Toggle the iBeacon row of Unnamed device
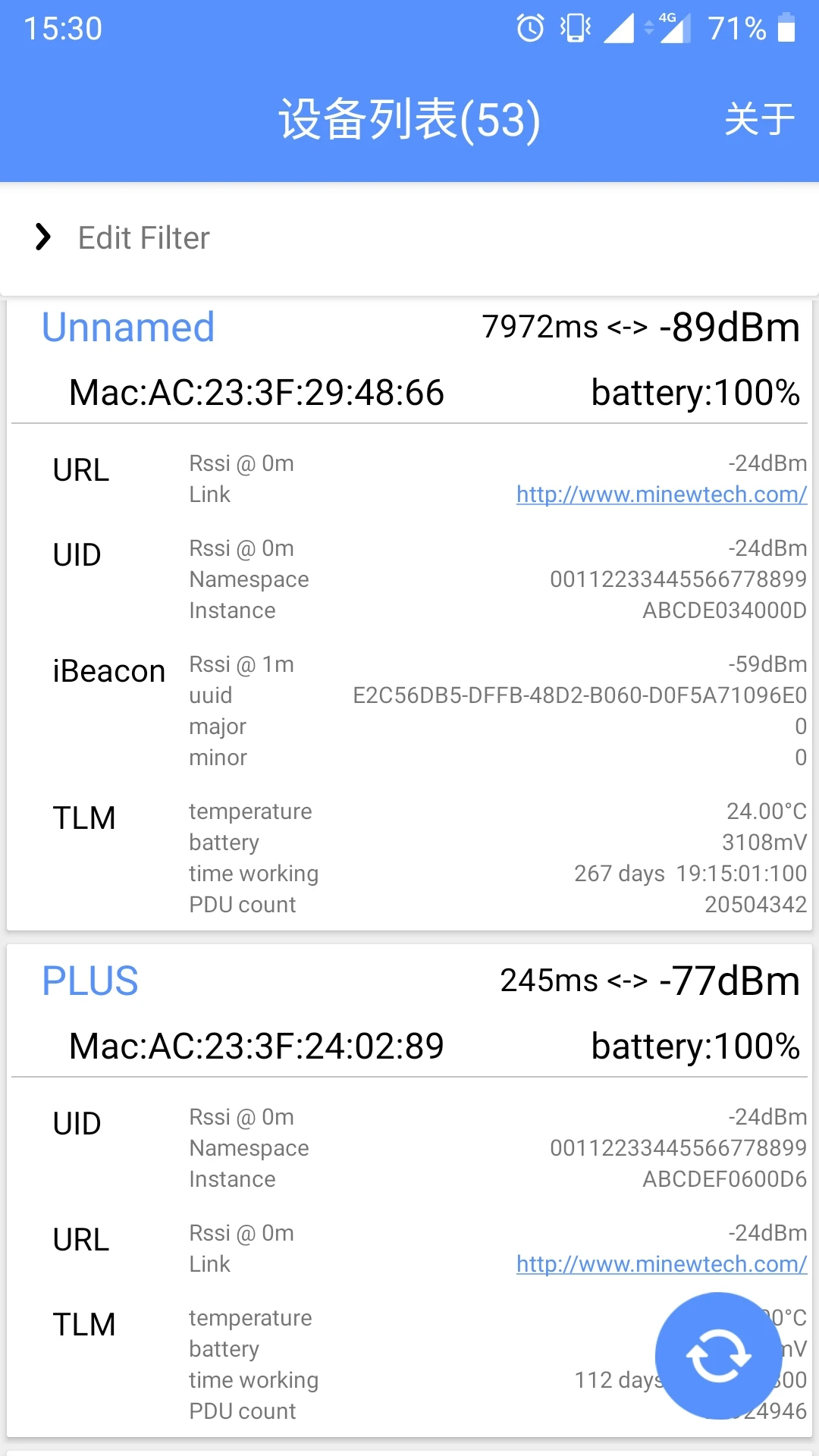Screen dimensions: 819x1456 108,670
